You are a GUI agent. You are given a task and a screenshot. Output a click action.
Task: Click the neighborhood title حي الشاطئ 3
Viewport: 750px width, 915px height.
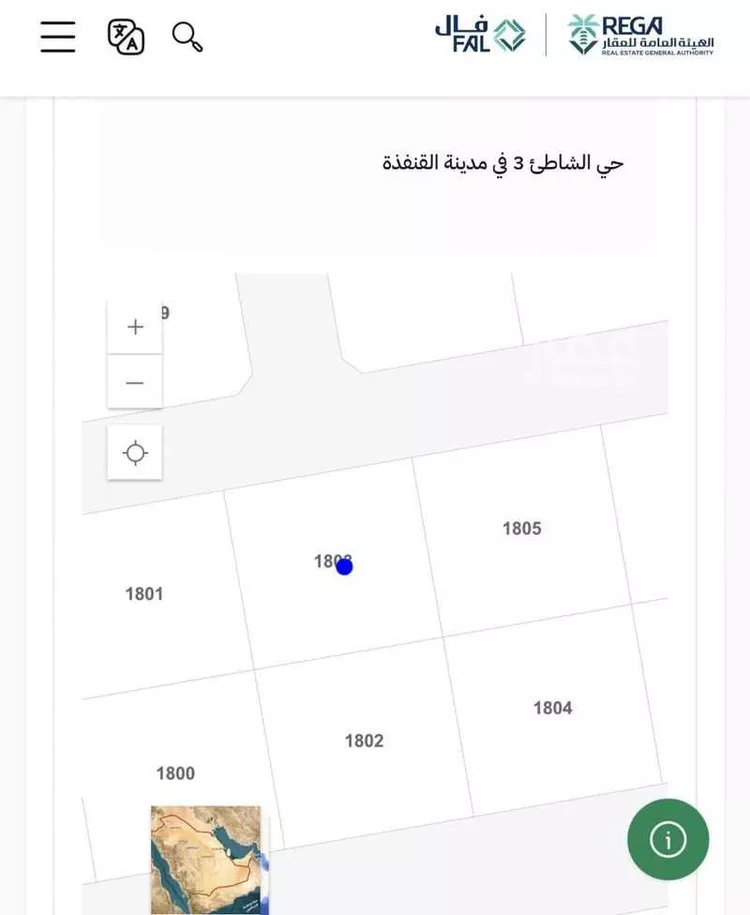click(503, 162)
